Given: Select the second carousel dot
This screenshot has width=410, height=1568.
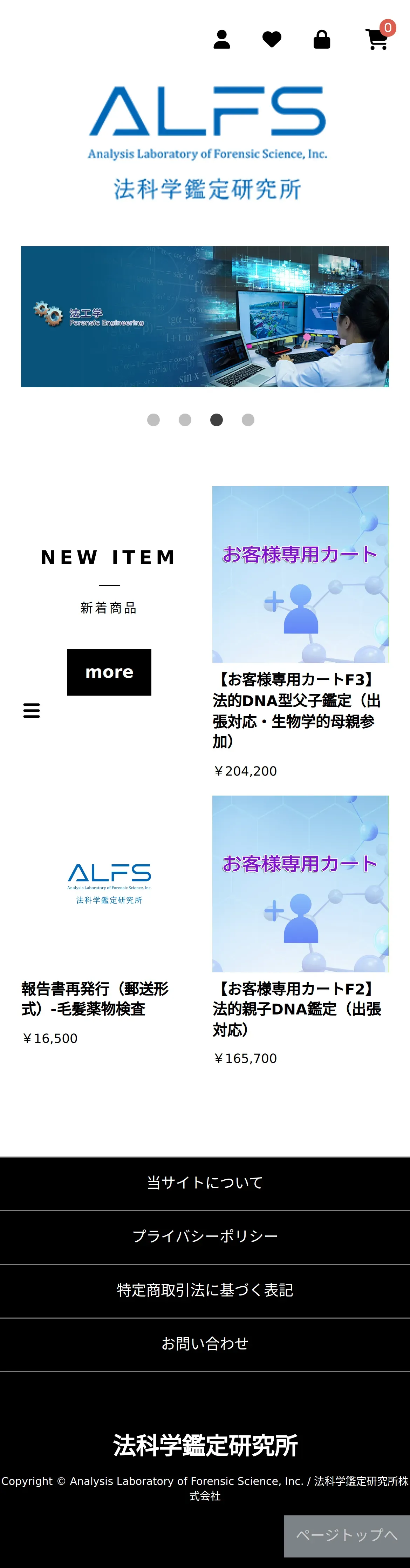Looking at the screenshot, I should [185, 420].
